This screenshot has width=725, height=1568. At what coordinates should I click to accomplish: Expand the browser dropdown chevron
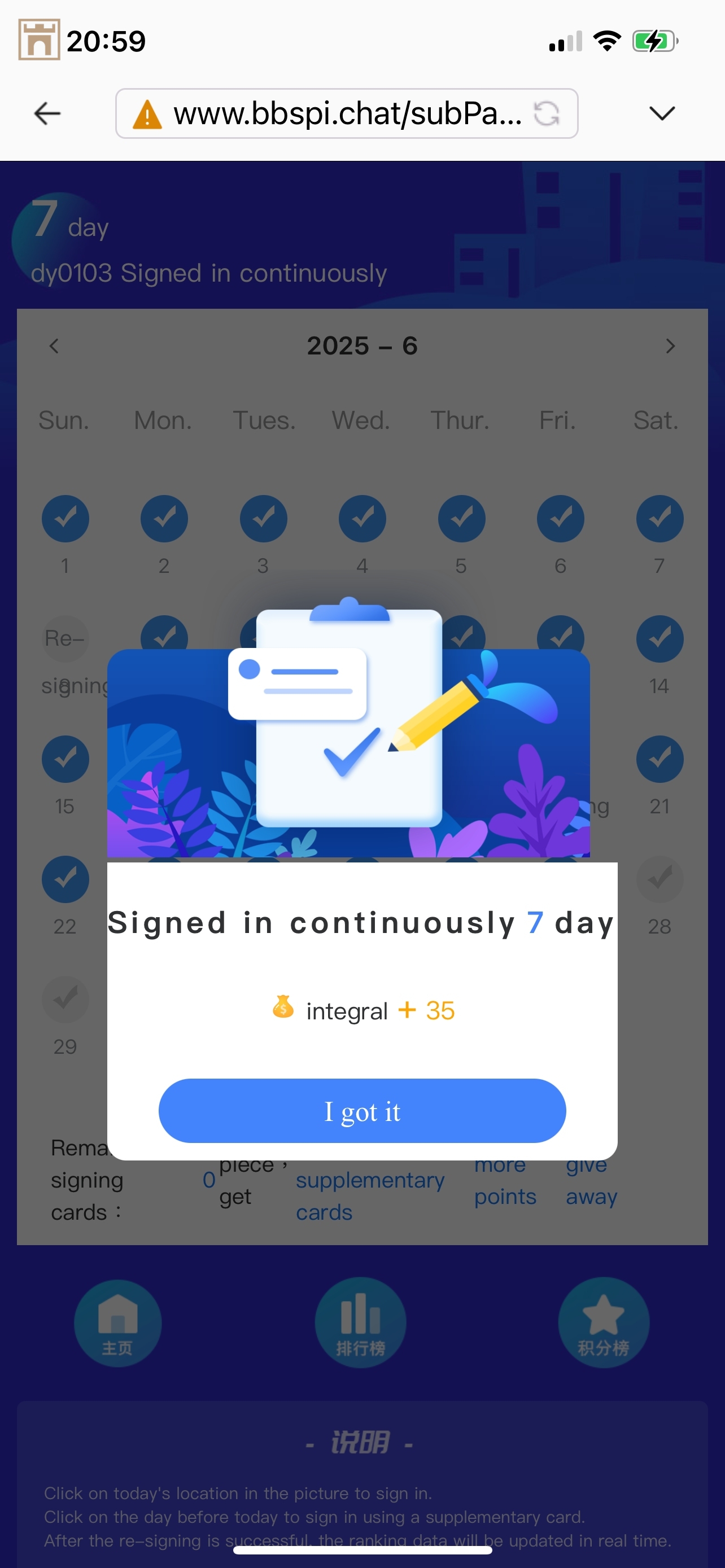tap(662, 113)
